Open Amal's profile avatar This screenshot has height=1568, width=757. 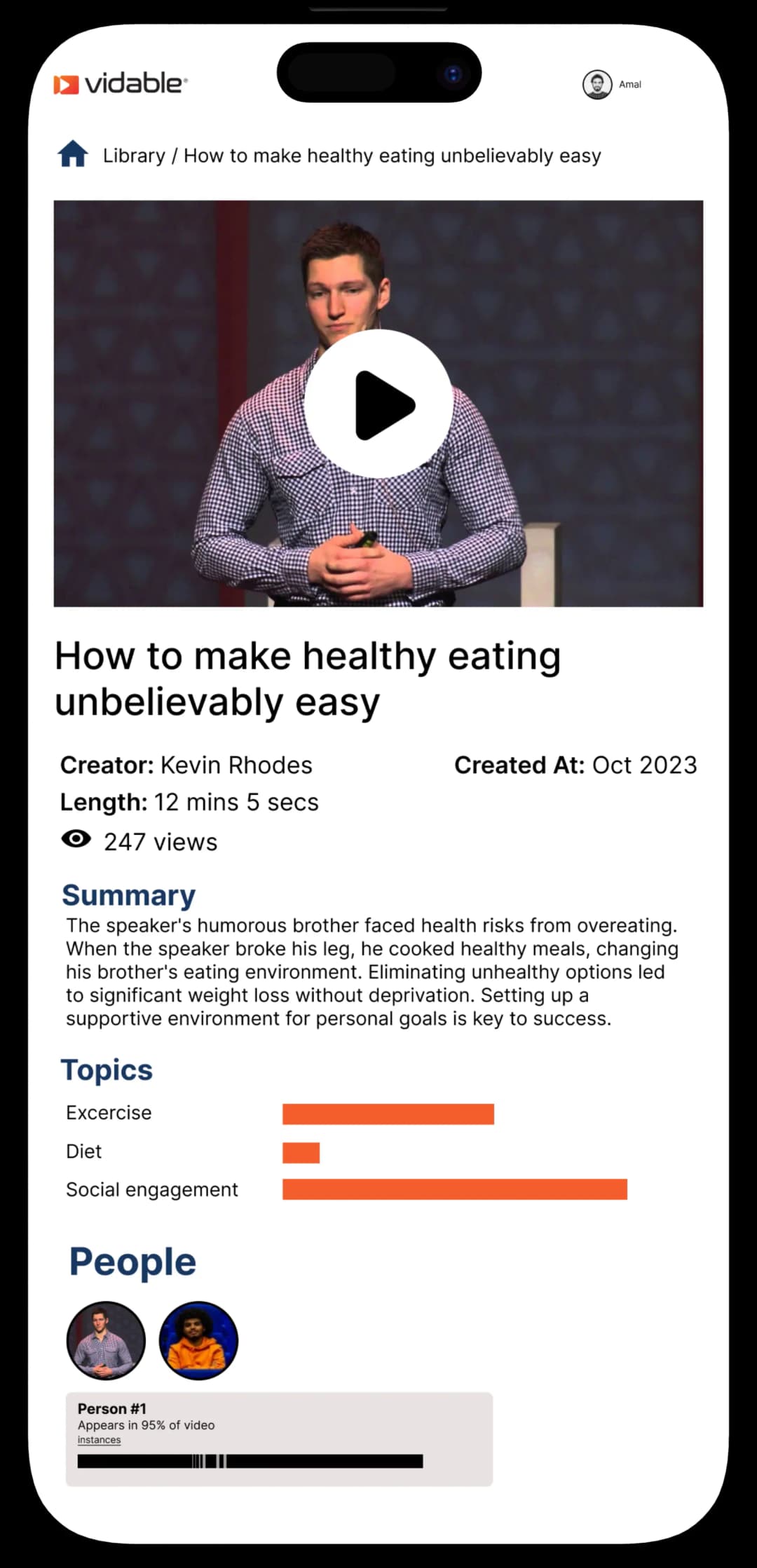[x=597, y=85]
